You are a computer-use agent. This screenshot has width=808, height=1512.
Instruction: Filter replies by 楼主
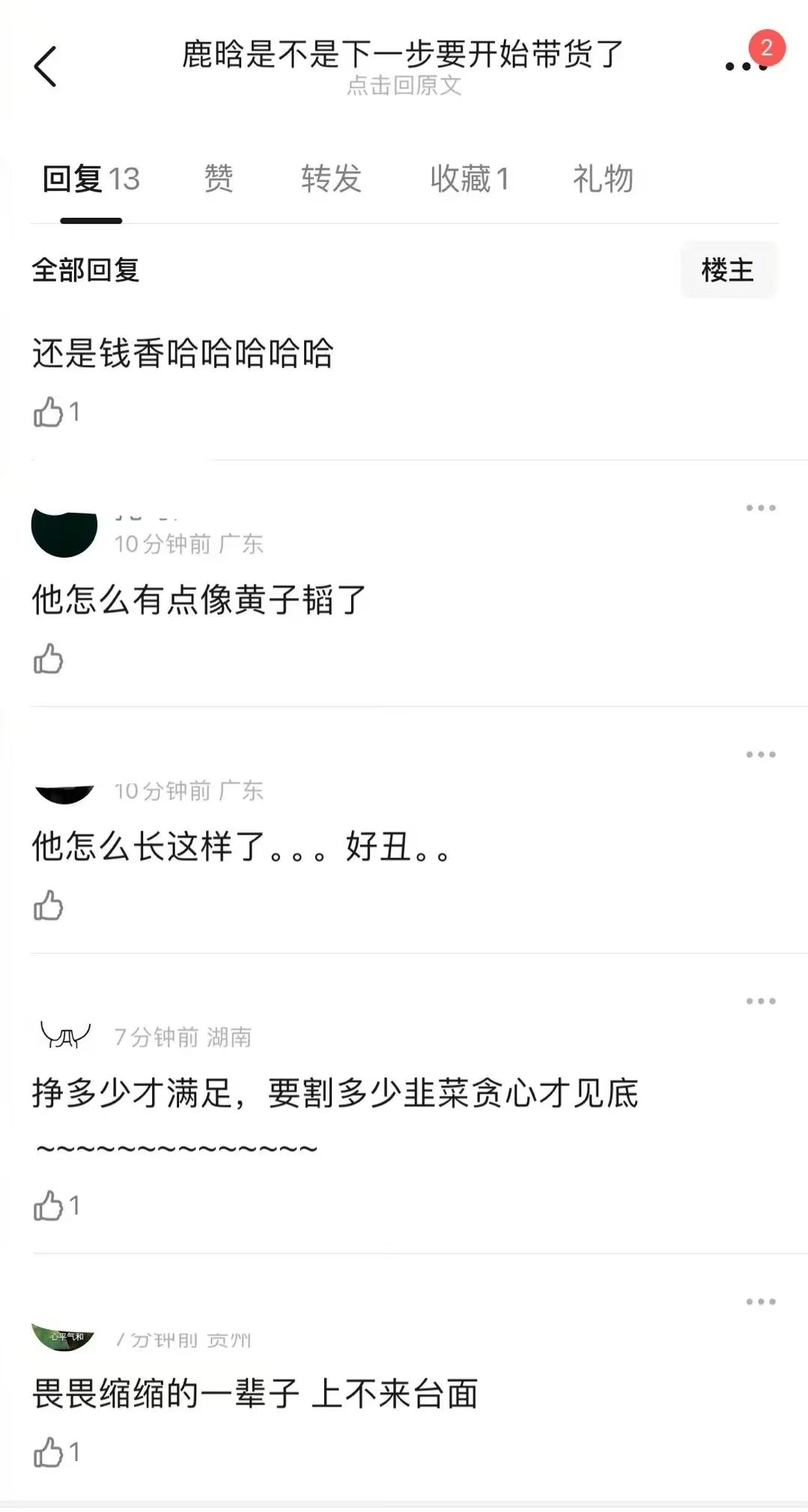click(728, 269)
